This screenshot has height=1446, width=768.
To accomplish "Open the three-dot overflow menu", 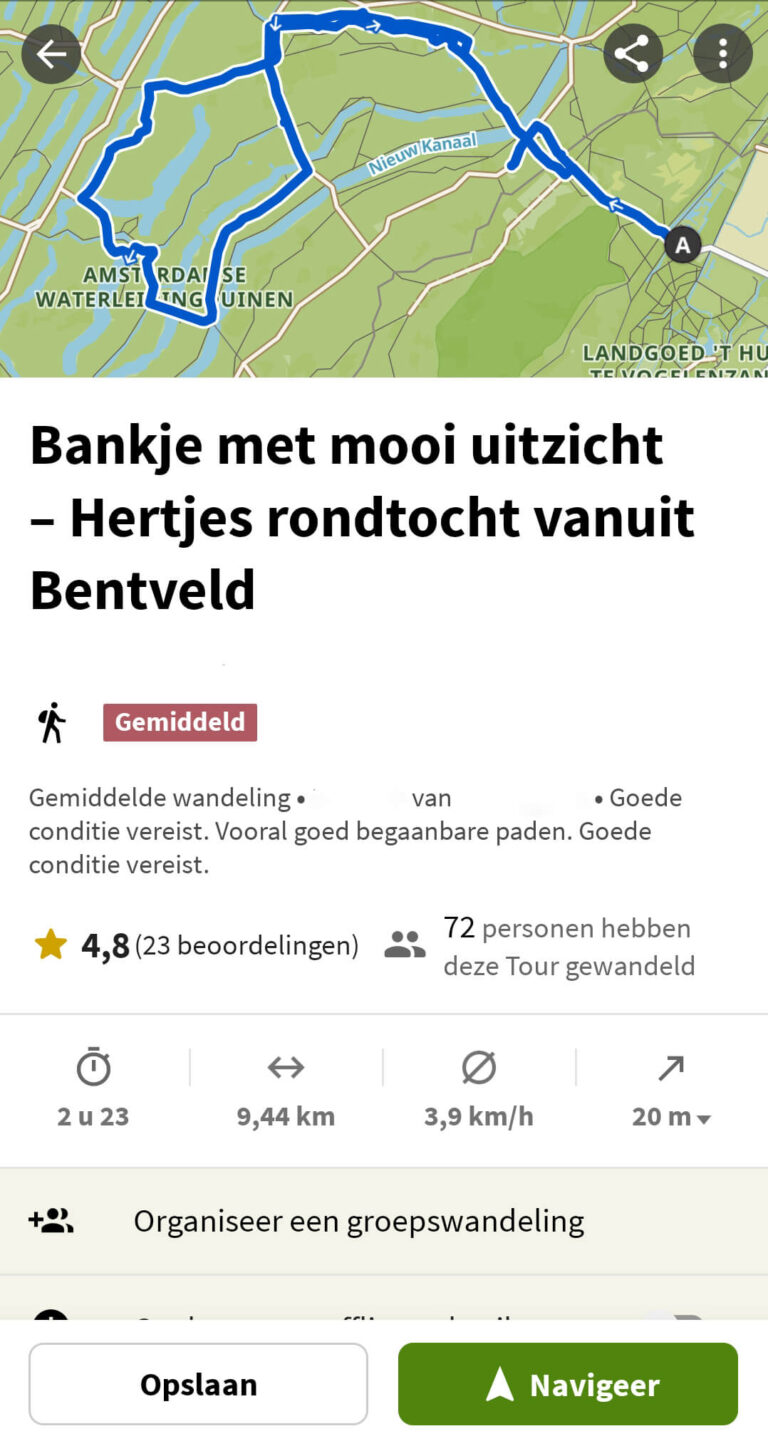I will click(x=722, y=53).
